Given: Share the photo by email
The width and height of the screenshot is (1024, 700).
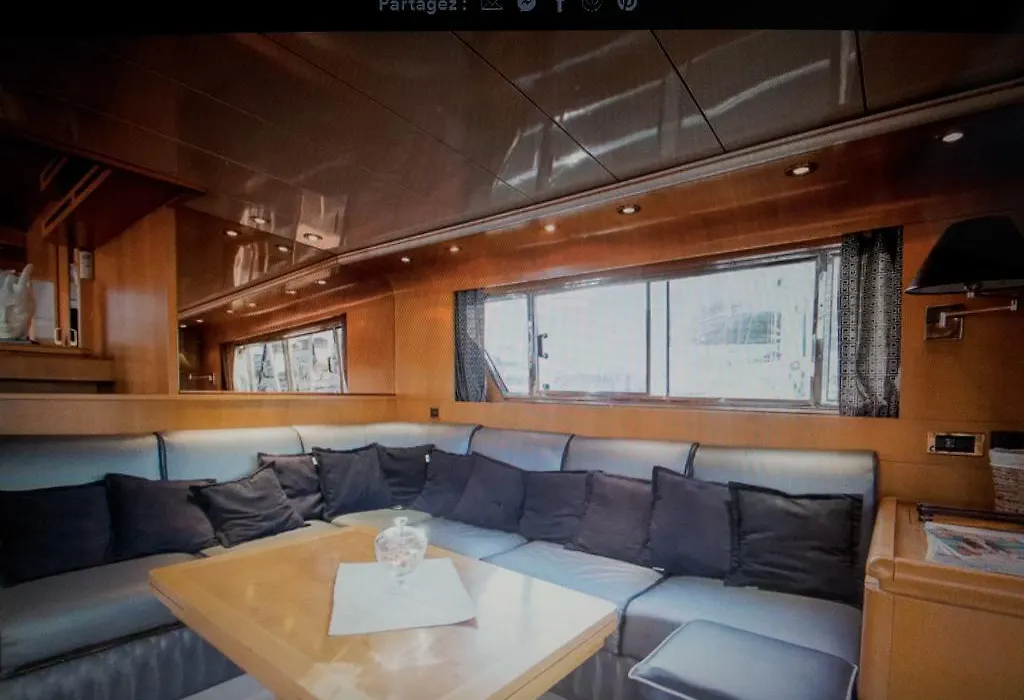Looking at the screenshot, I should click(491, 4).
